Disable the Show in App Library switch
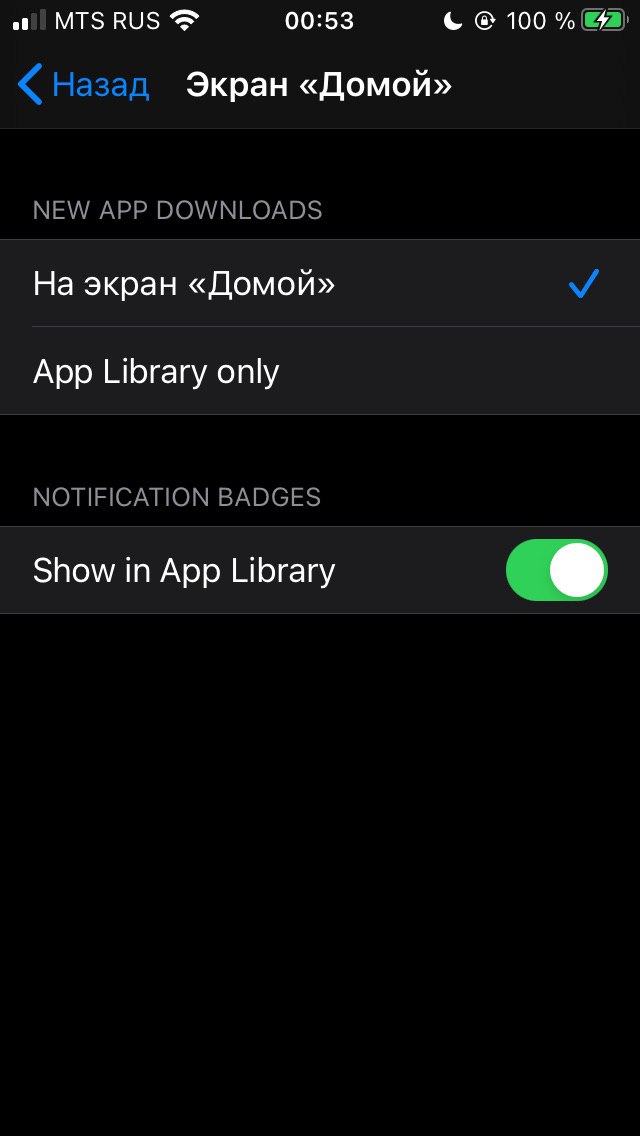This screenshot has width=640, height=1136. tap(556, 570)
